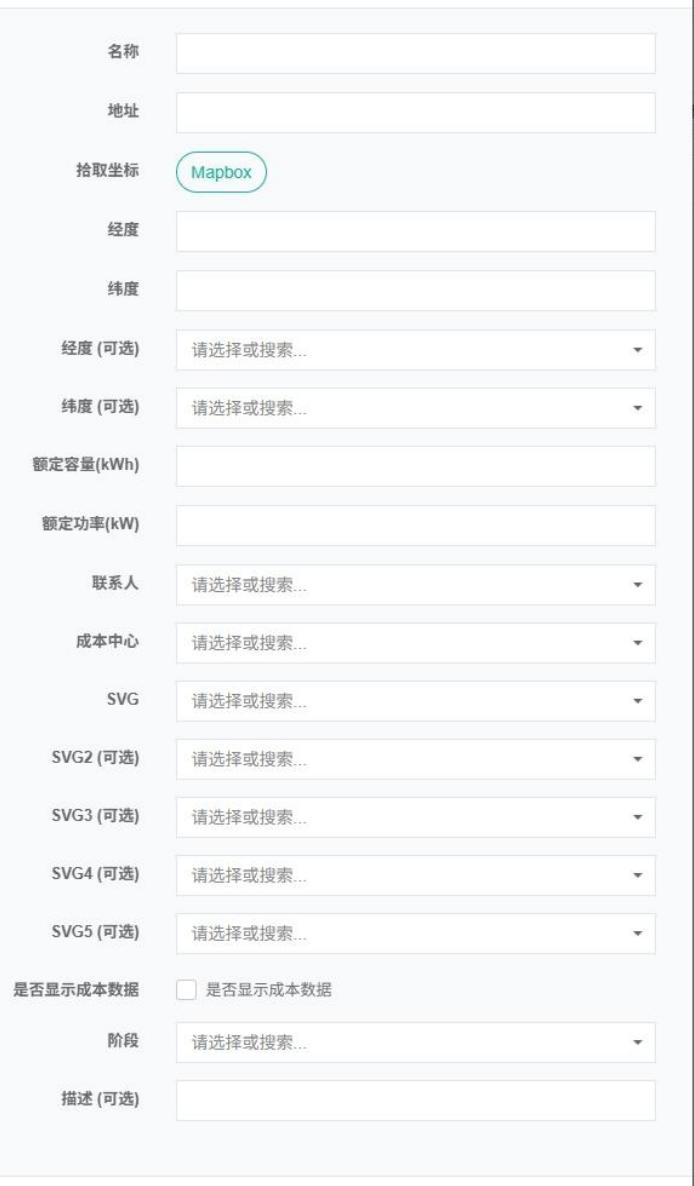Expand the SVG3 (可选) dropdown
Screen dimensions: 694x1186
click(x=415, y=817)
